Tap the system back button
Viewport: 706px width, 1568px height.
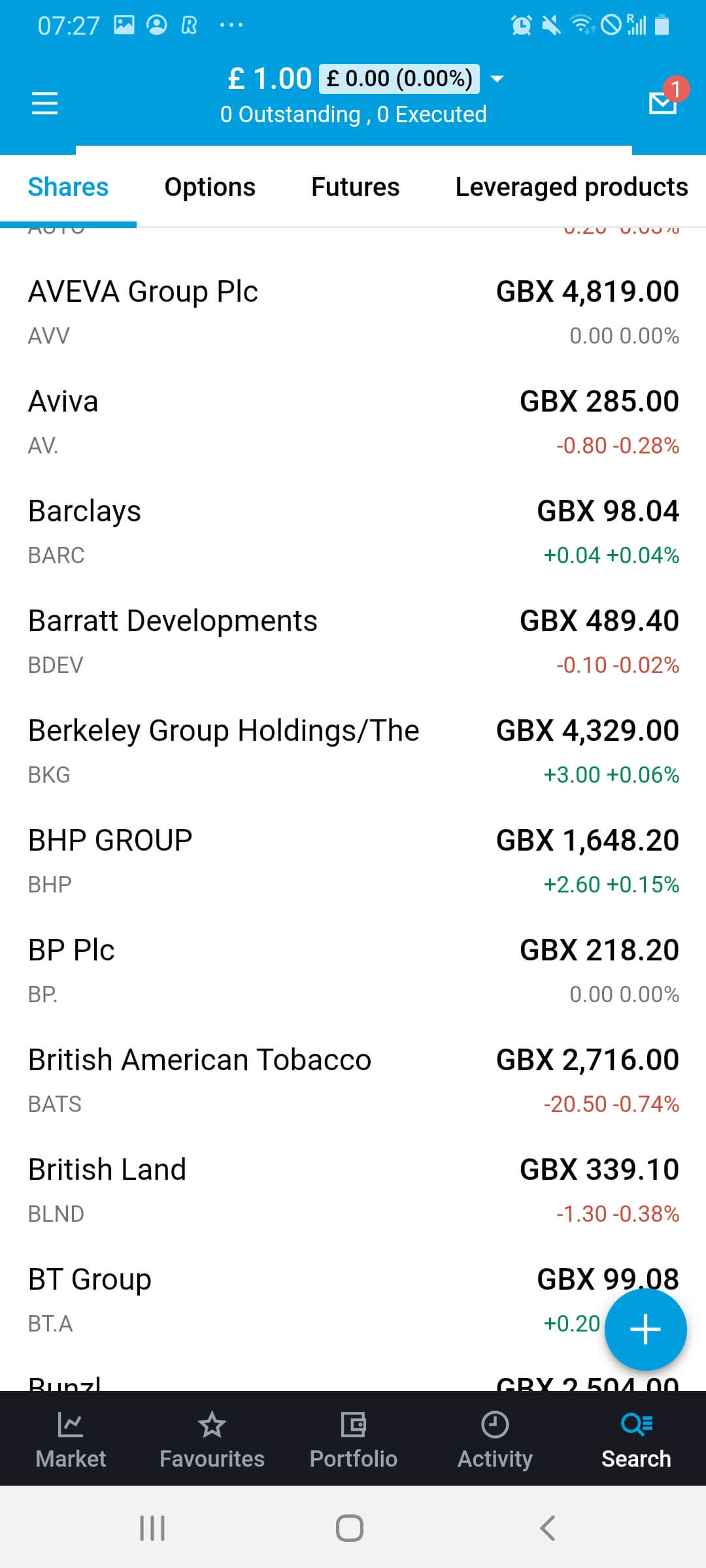click(x=548, y=1527)
